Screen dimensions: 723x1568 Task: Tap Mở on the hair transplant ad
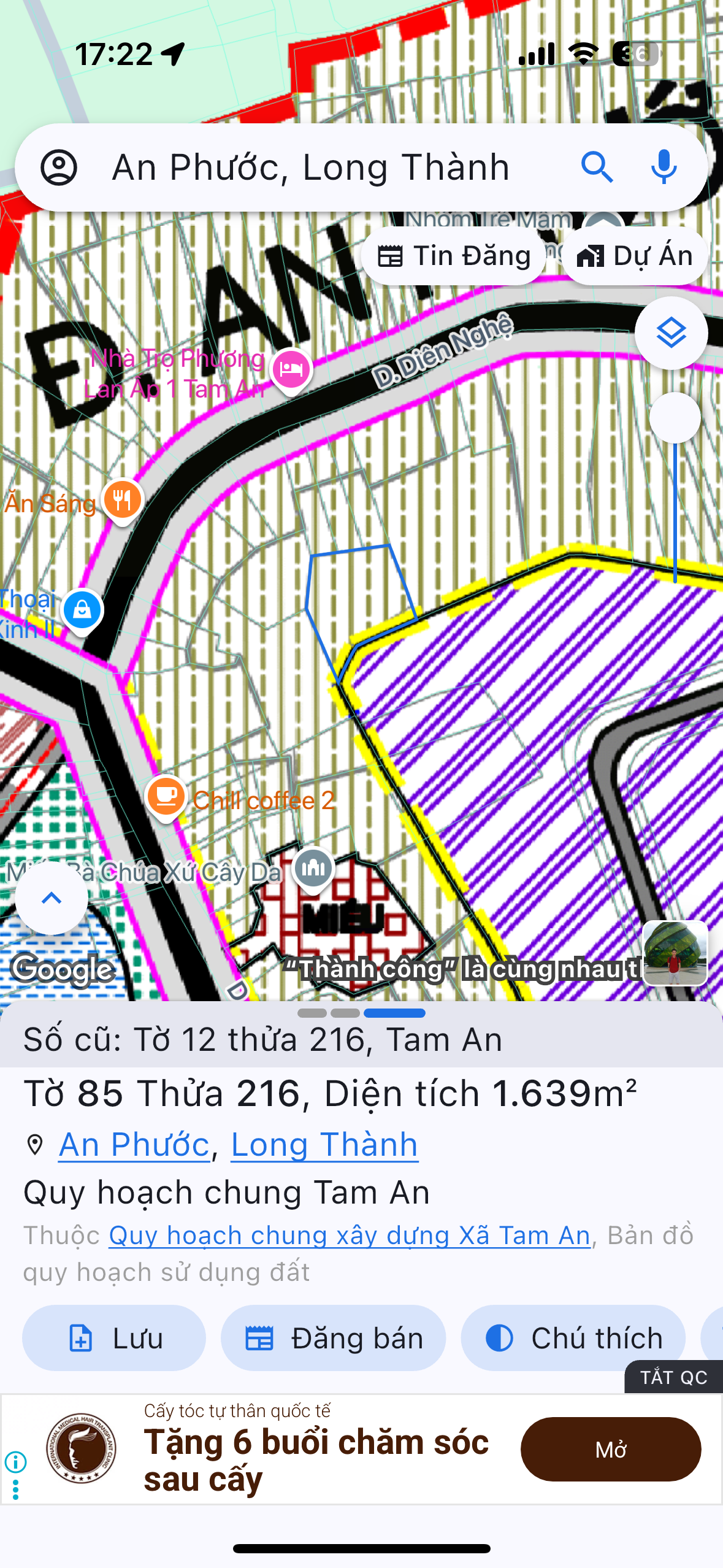pyautogui.click(x=610, y=1450)
